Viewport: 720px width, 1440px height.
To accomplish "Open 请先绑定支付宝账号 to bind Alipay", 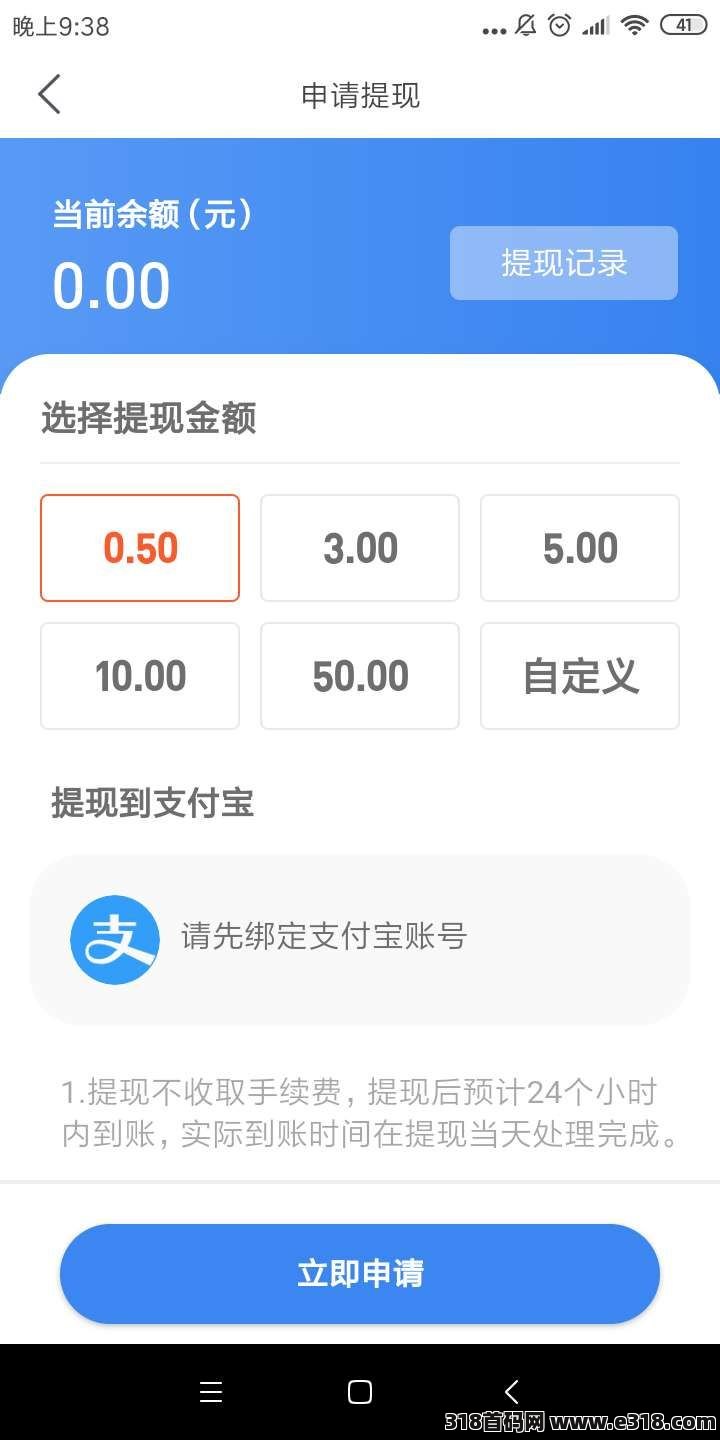I will click(x=360, y=938).
